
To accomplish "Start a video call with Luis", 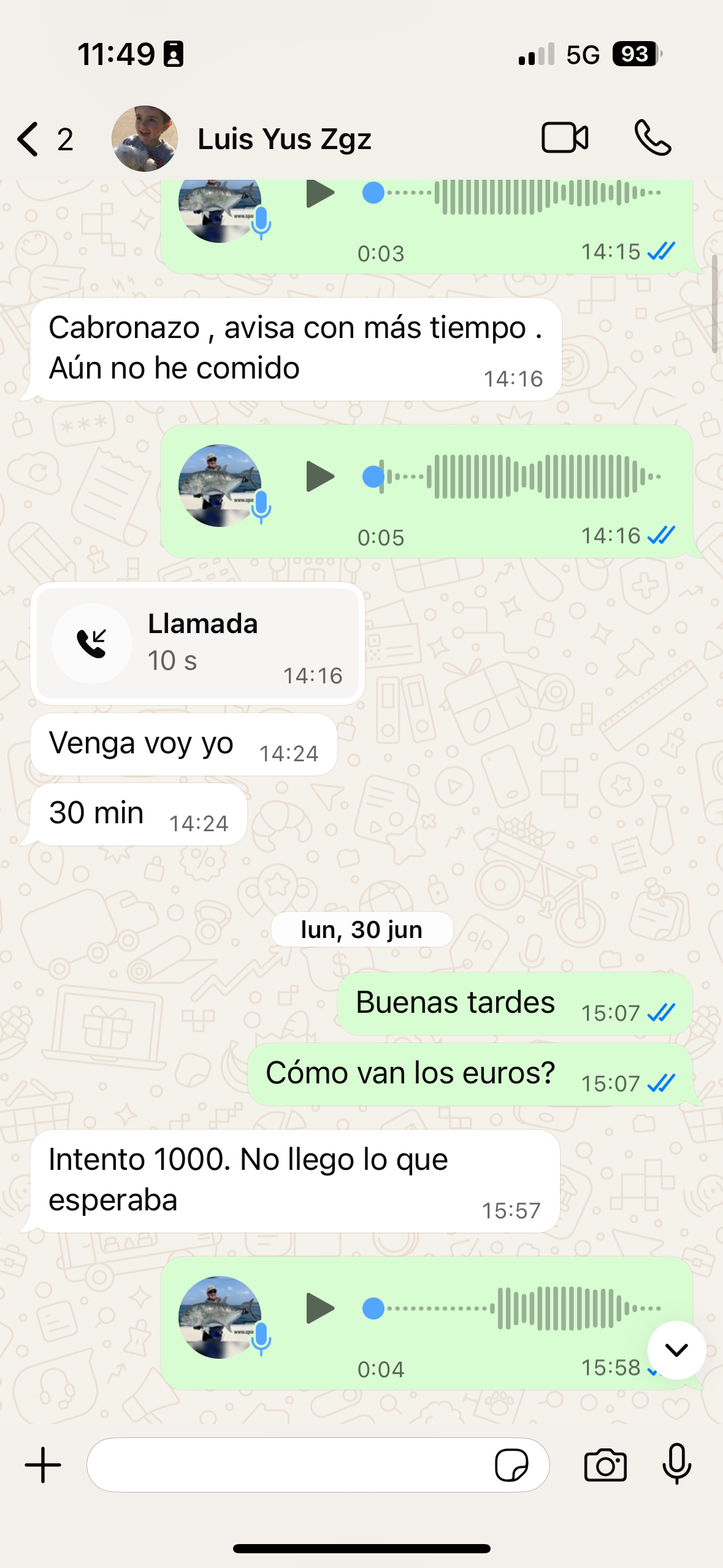I will tap(564, 137).
